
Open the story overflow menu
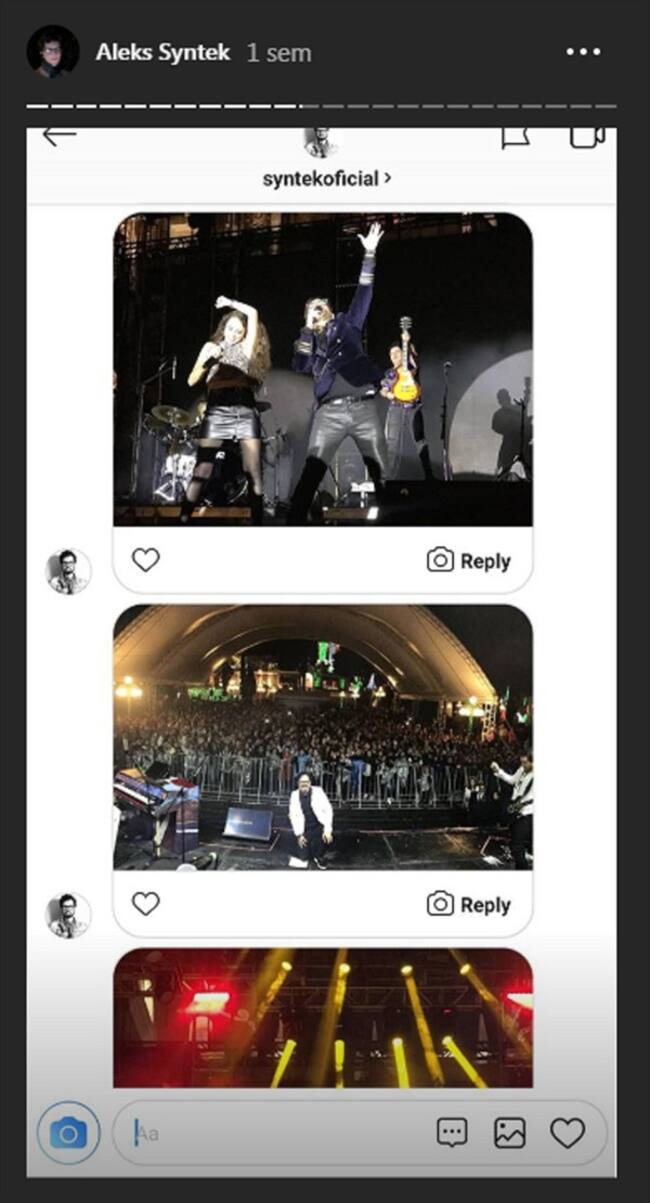tap(583, 52)
